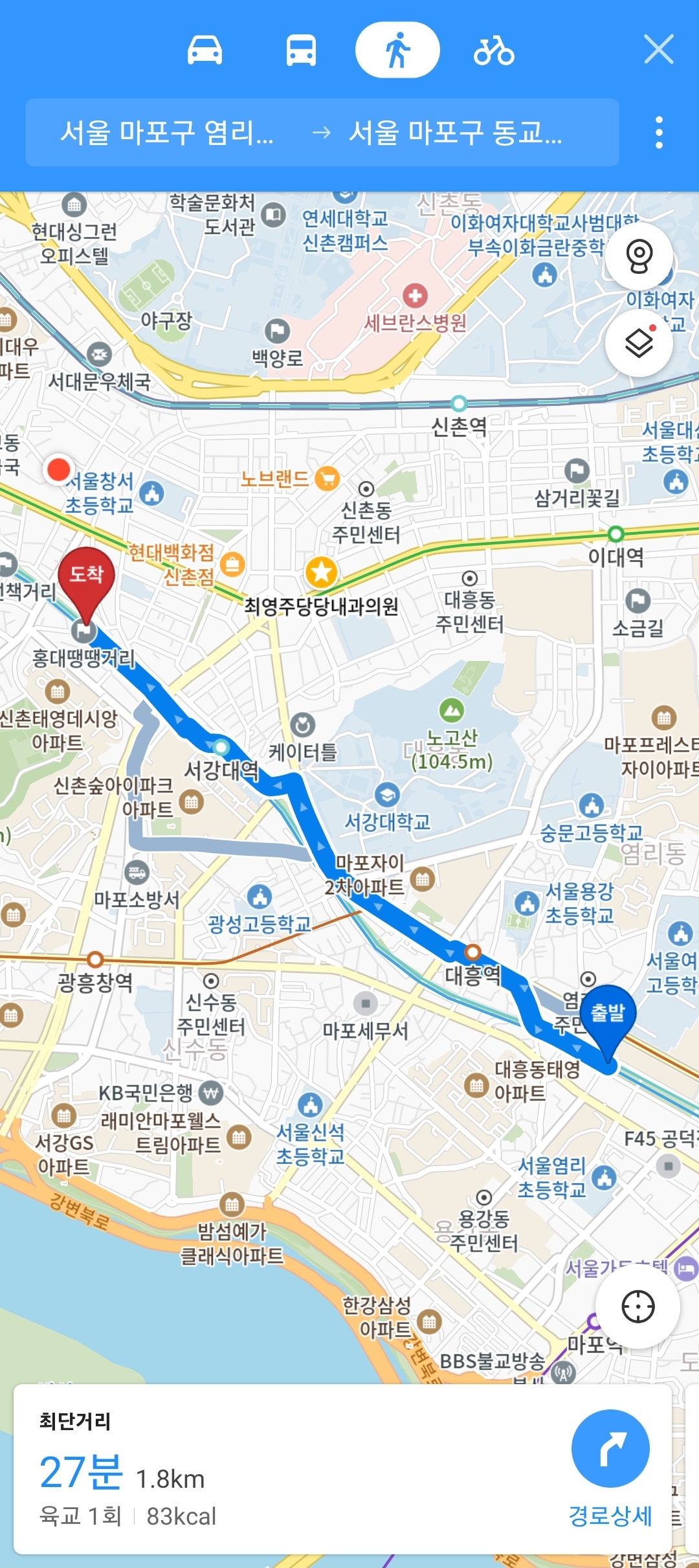Screen dimensions: 699x1568
Task: Center the map on my location
Action: 638,1306
